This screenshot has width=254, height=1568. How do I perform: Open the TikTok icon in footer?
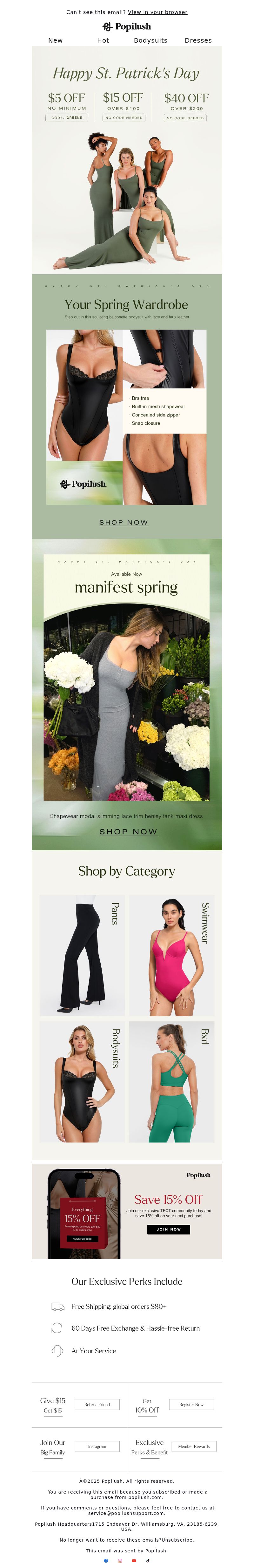[x=148, y=1561]
